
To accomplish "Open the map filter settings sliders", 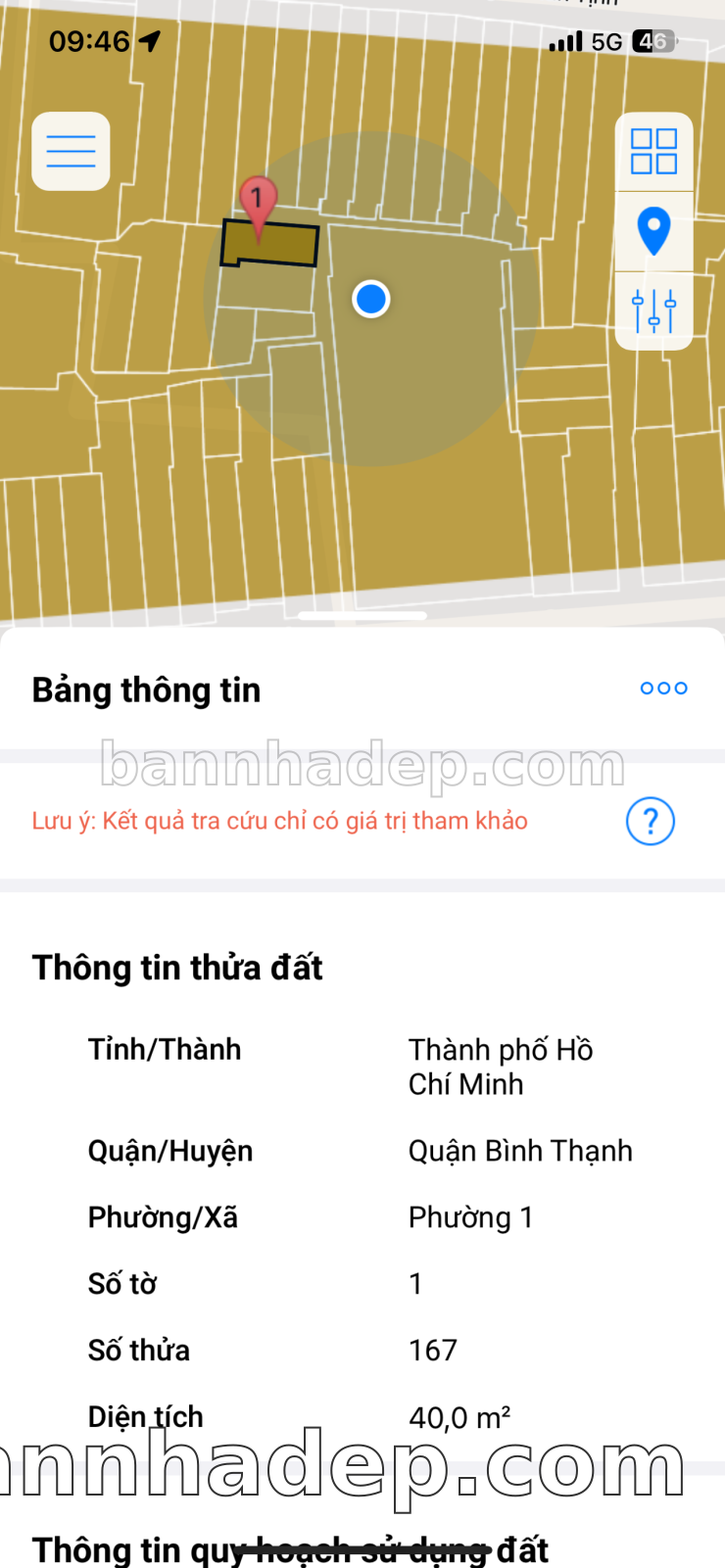I will (653, 310).
